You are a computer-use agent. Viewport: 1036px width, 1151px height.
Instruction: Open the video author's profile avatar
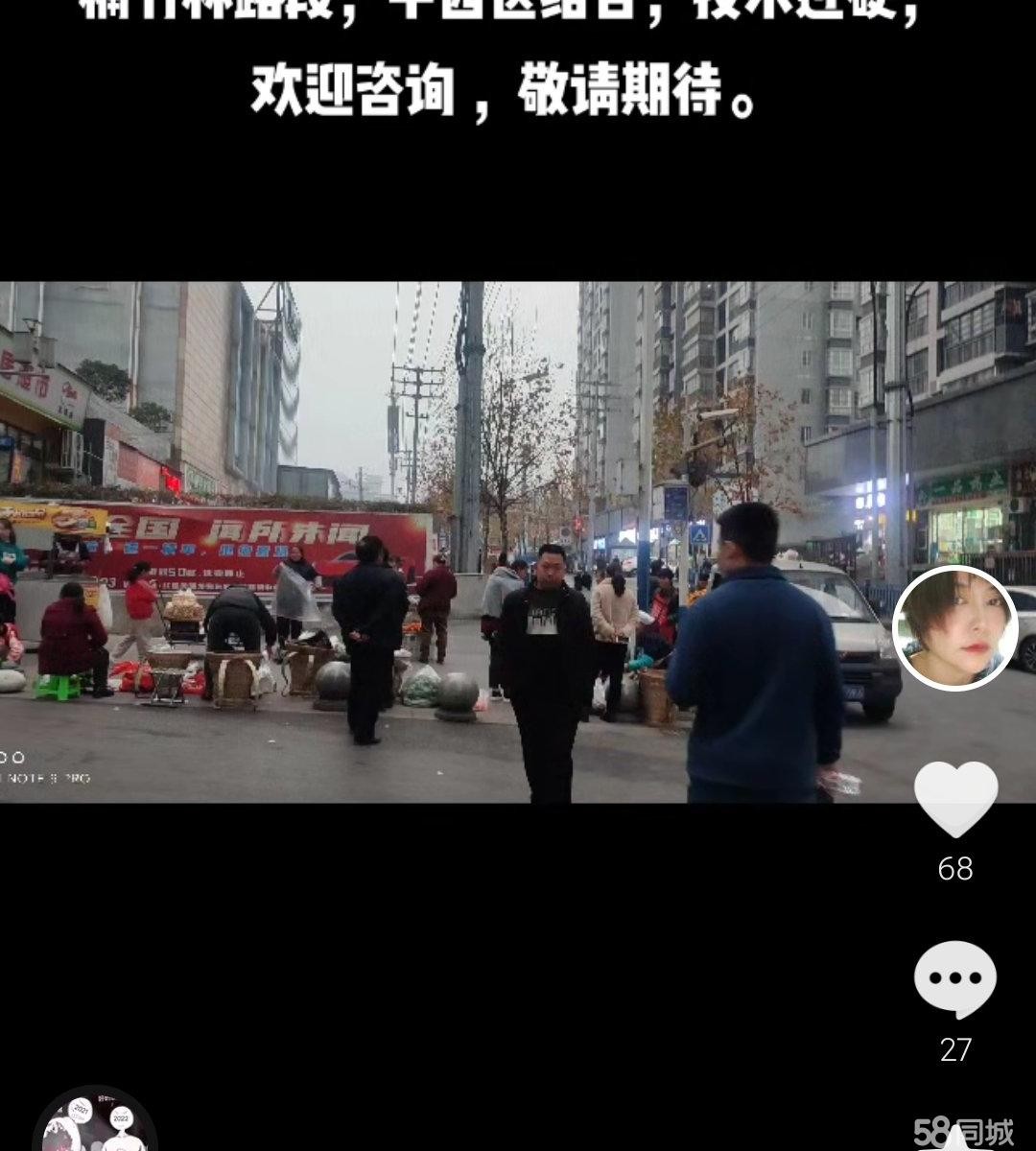(954, 628)
